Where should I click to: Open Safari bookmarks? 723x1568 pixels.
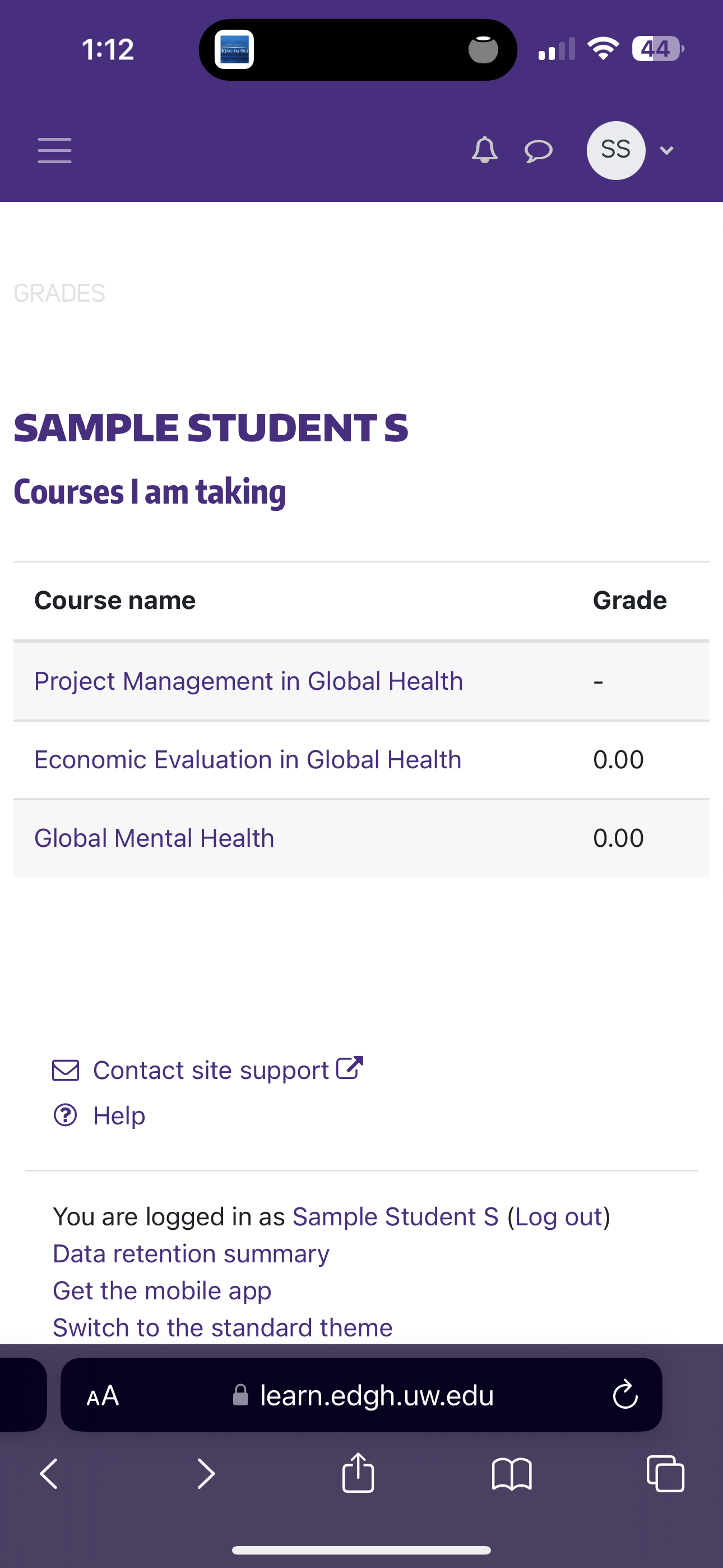click(x=512, y=1474)
